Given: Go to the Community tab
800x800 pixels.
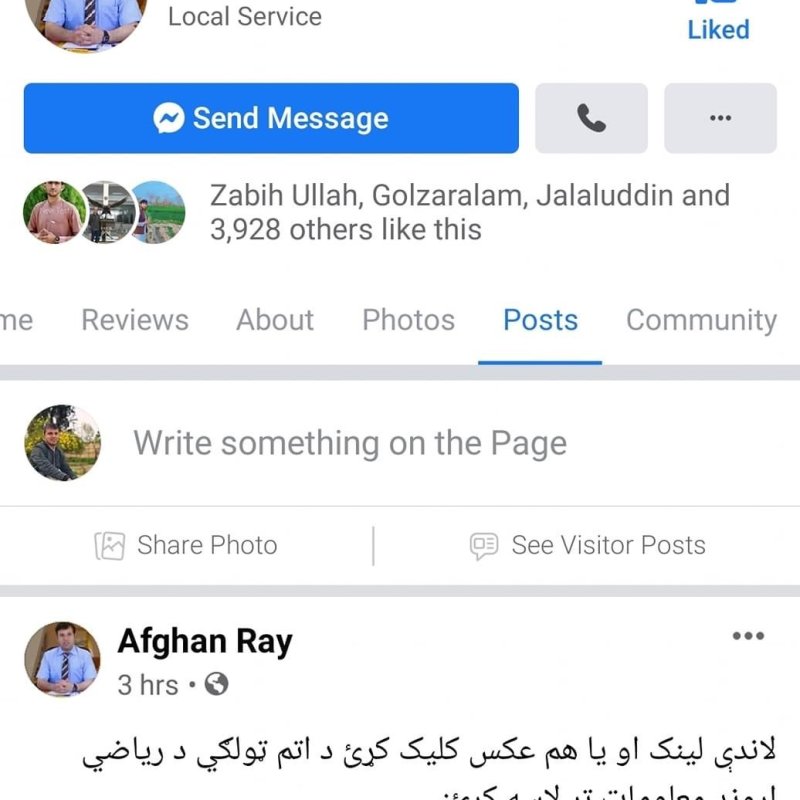Looking at the screenshot, I should [x=701, y=320].
